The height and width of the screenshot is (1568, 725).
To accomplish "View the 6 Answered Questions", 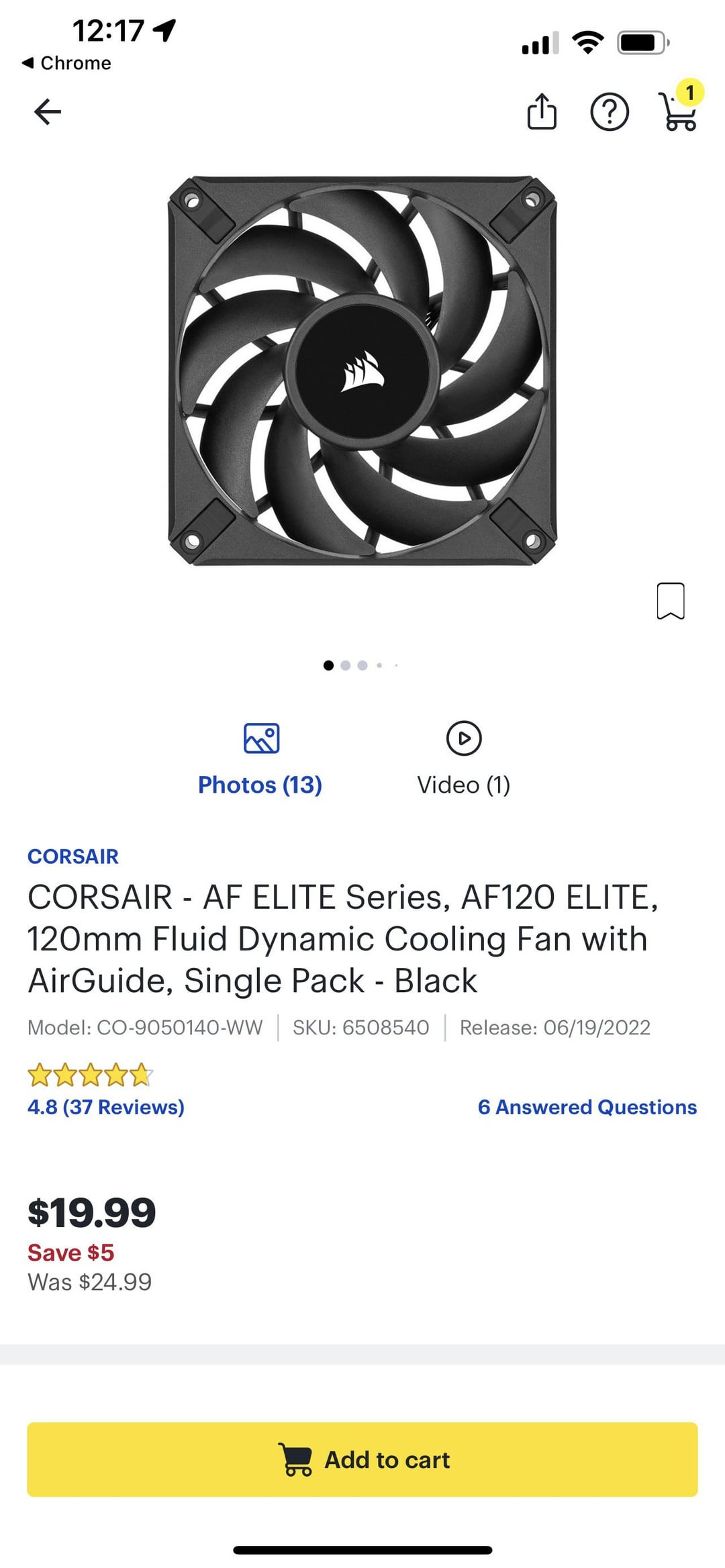I will [587, 1107].
